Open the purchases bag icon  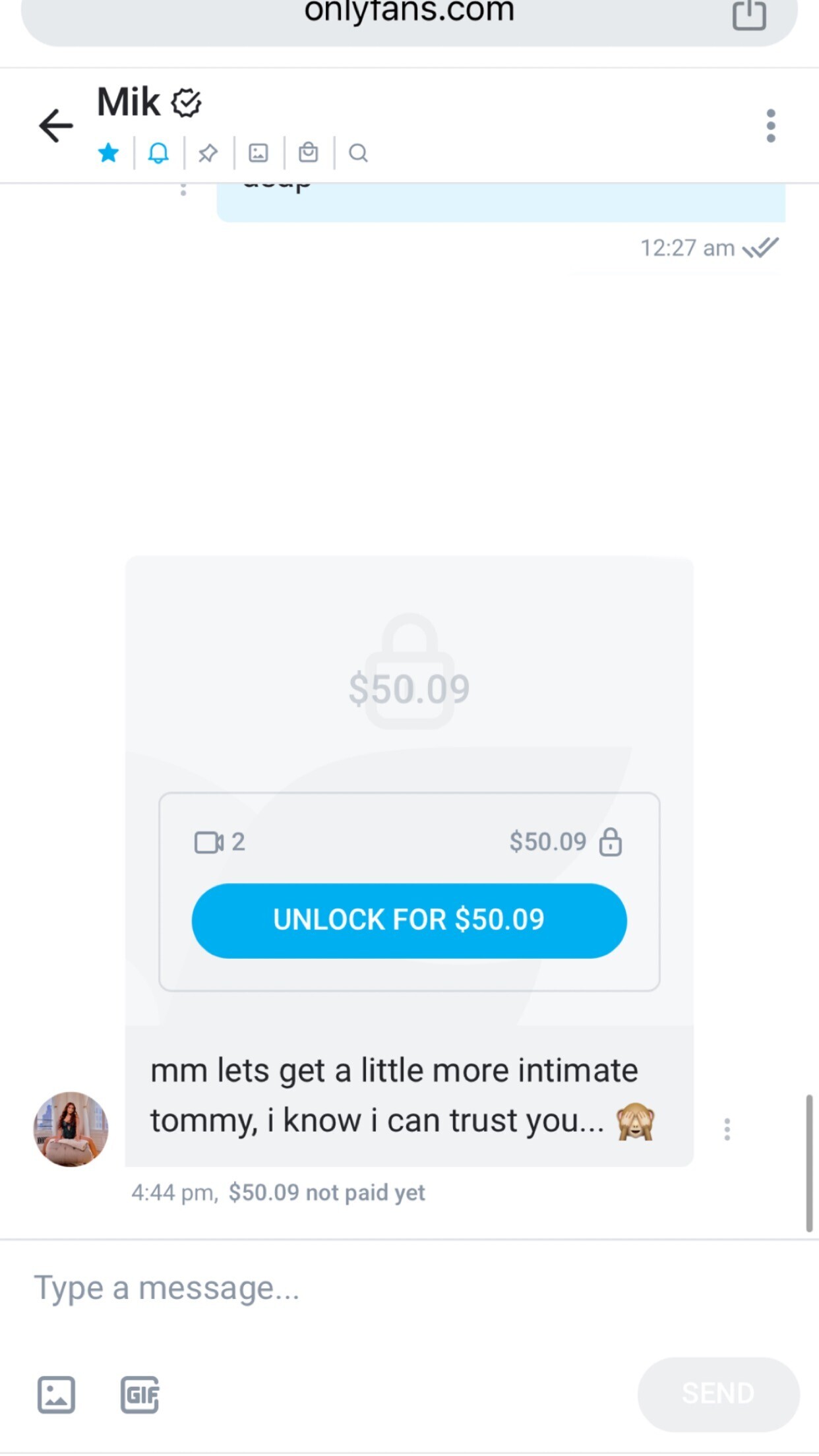point(308,153)
